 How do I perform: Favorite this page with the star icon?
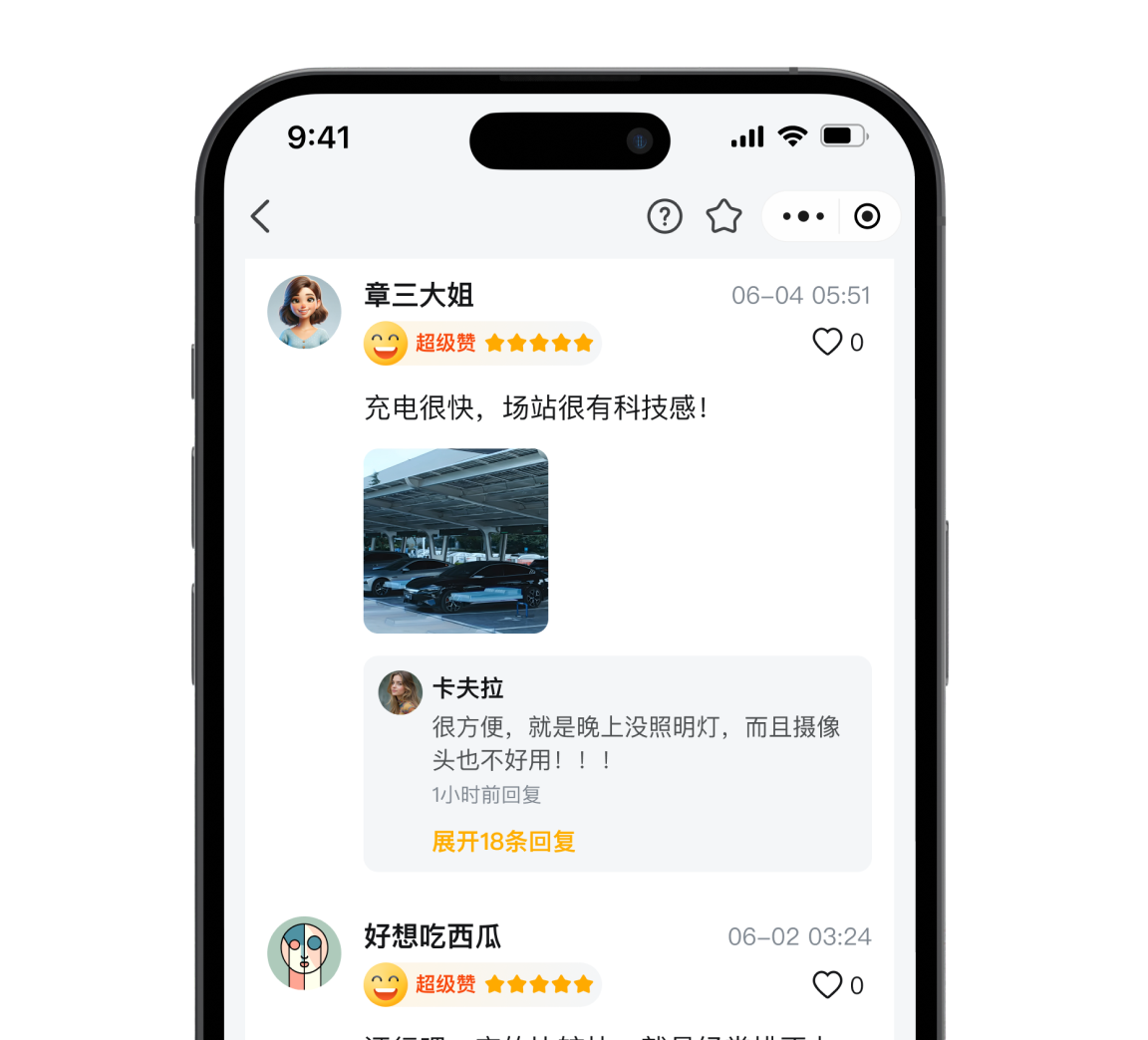[724, 216]
